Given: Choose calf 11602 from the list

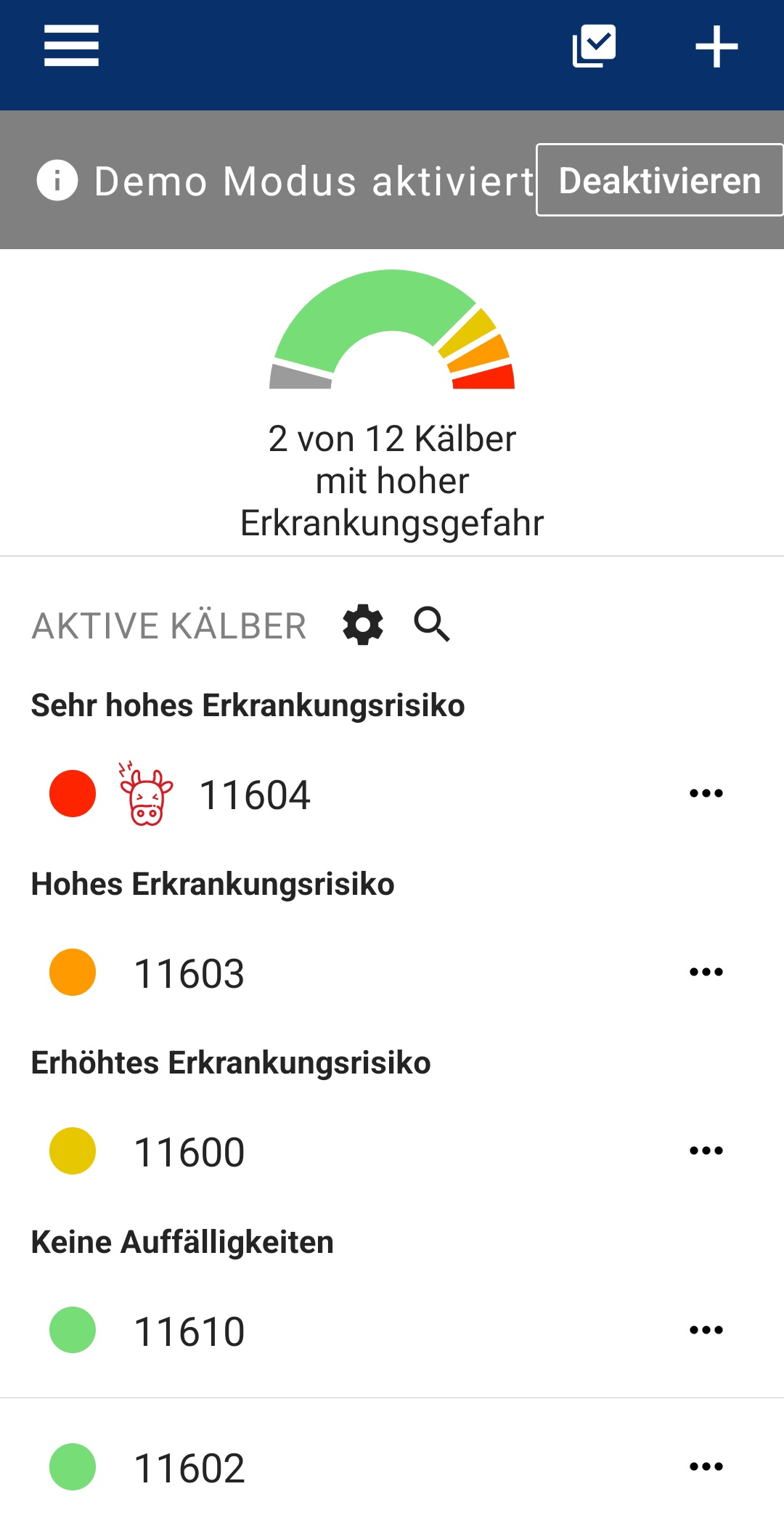Looking at the screenshot, I should tap(189, 1467).
